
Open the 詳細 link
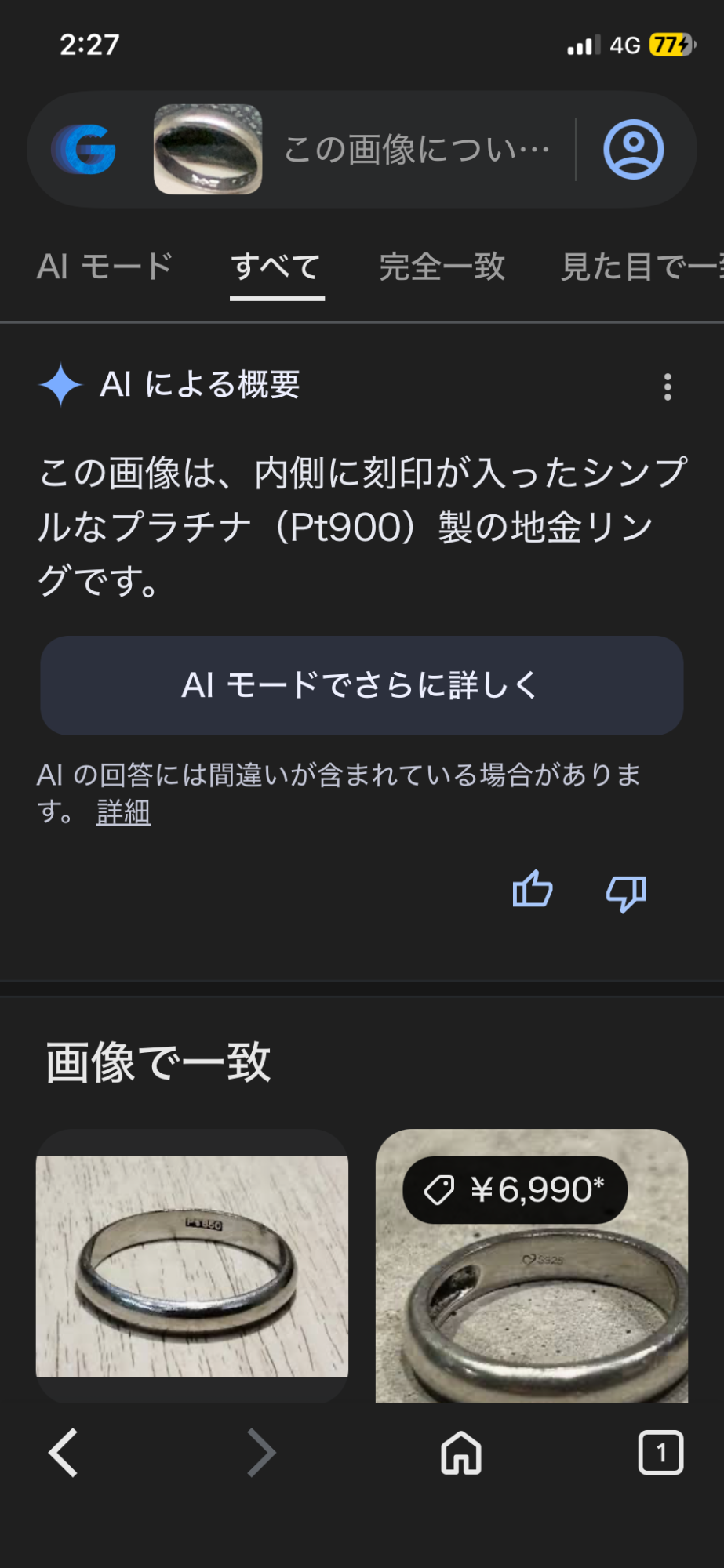pyautogui.click(x=123, y=812)
